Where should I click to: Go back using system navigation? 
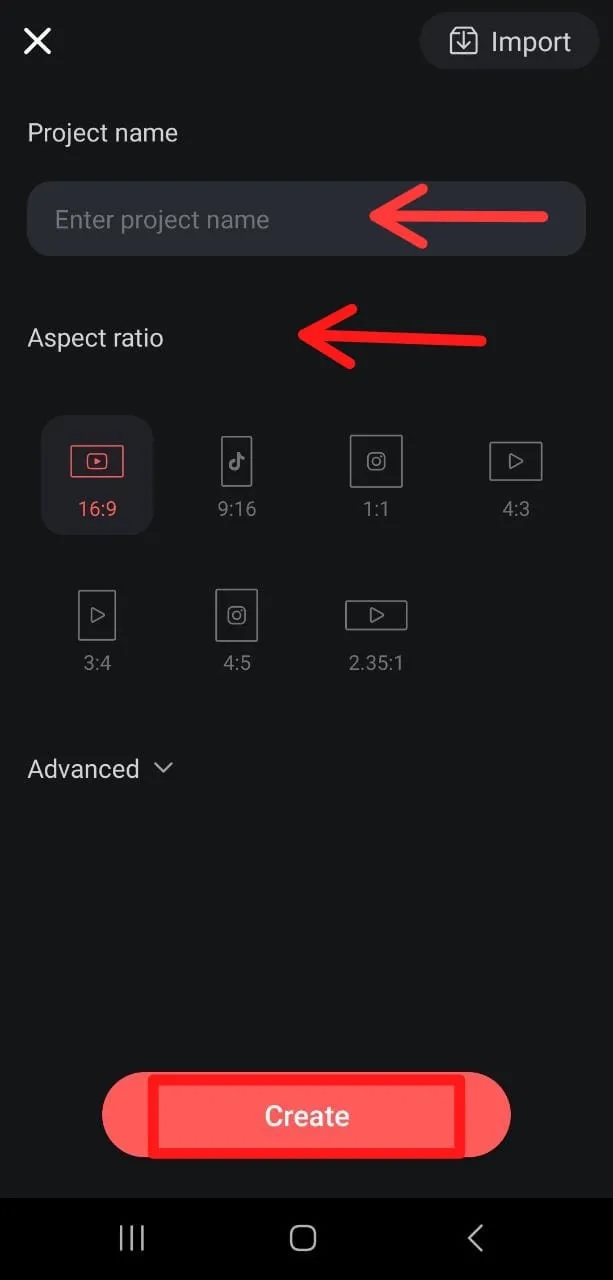(475, 1238)
